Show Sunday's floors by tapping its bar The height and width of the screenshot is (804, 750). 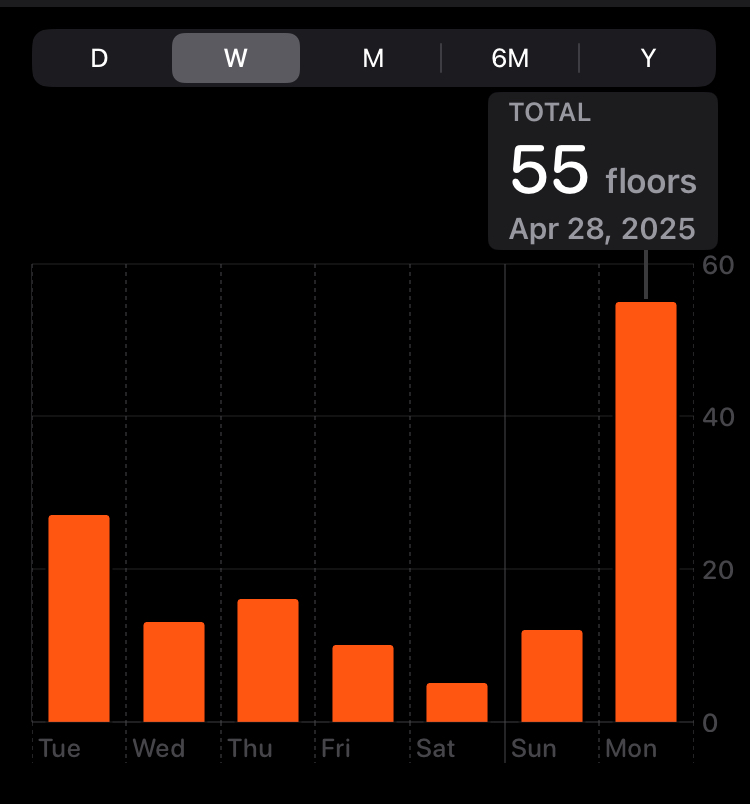552,675
